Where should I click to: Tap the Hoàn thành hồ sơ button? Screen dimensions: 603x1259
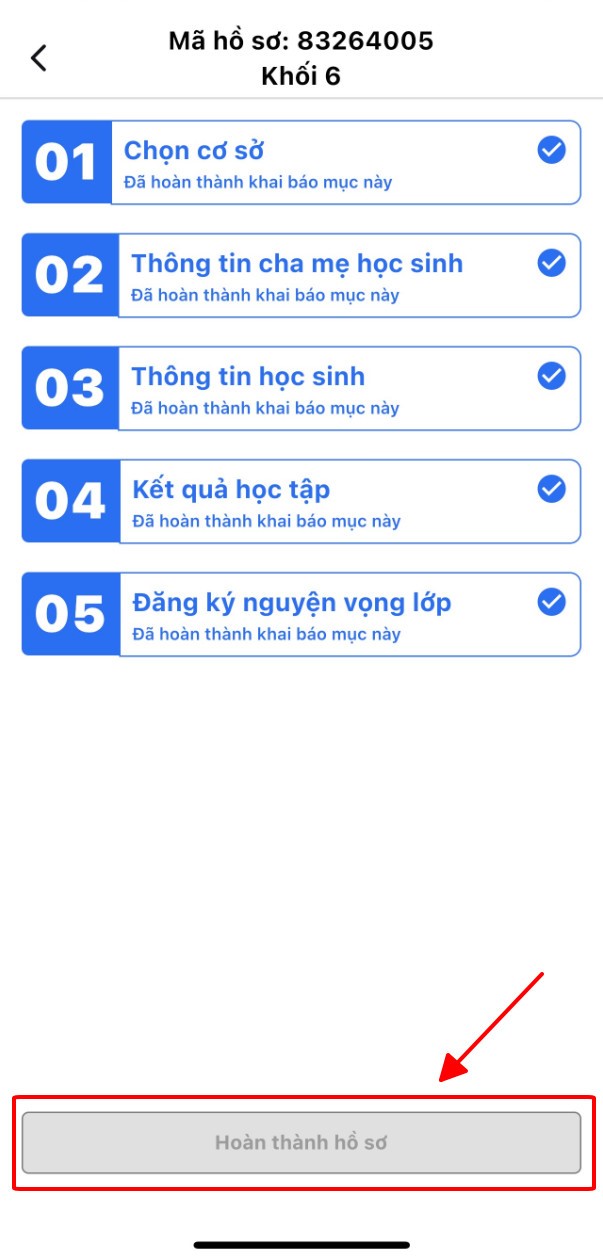click(x=301, y=1142)
